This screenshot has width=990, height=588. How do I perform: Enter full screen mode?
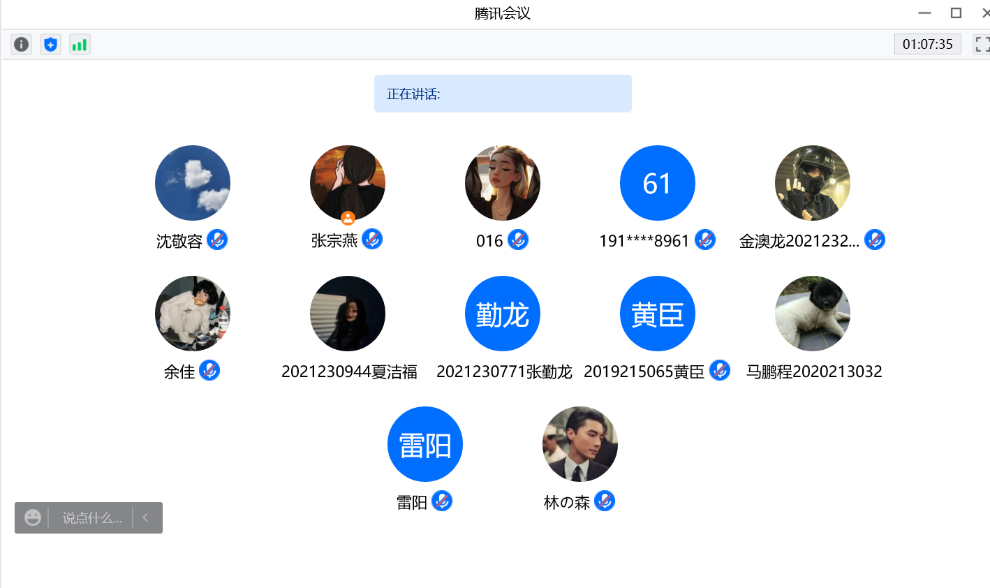pos(982,44)
